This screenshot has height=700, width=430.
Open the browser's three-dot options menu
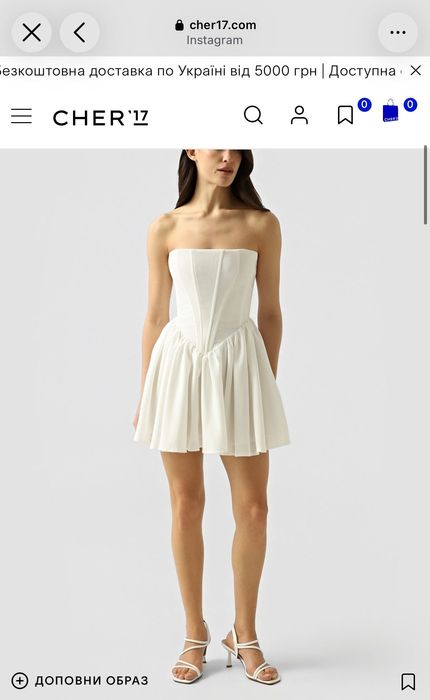(397, 33)
